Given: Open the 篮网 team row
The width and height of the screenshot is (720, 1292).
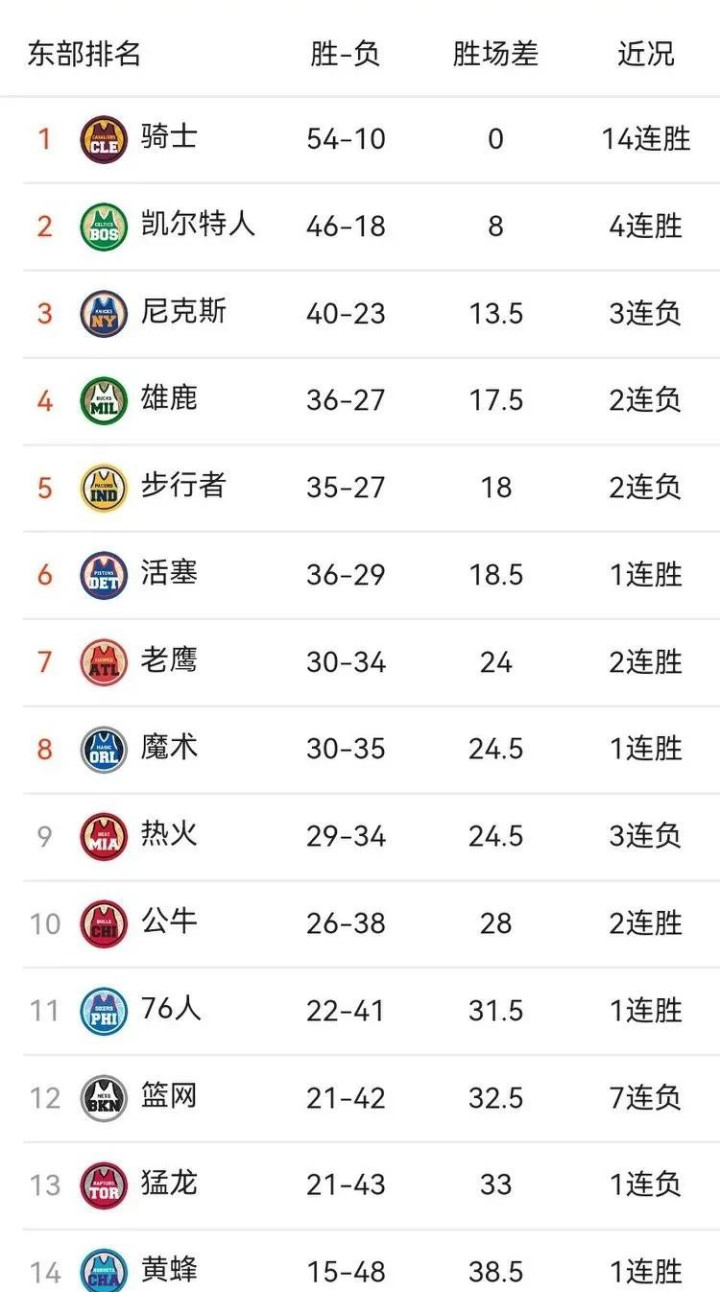Looking at the screenshot, I should [360, 1097].
